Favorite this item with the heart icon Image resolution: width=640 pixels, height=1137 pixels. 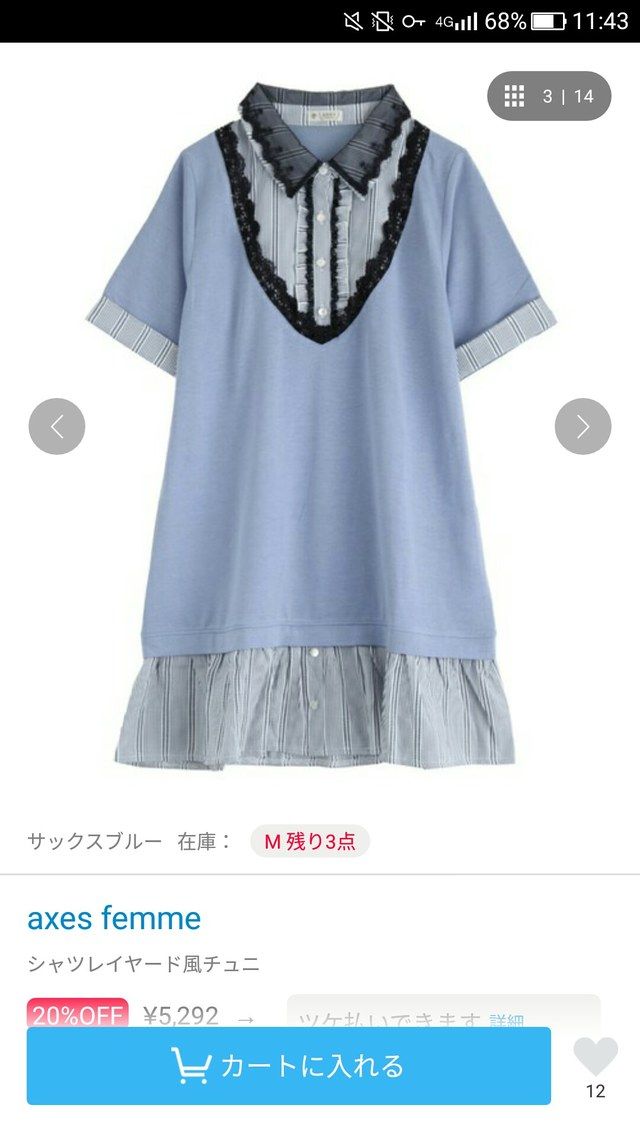[595, 1056]
